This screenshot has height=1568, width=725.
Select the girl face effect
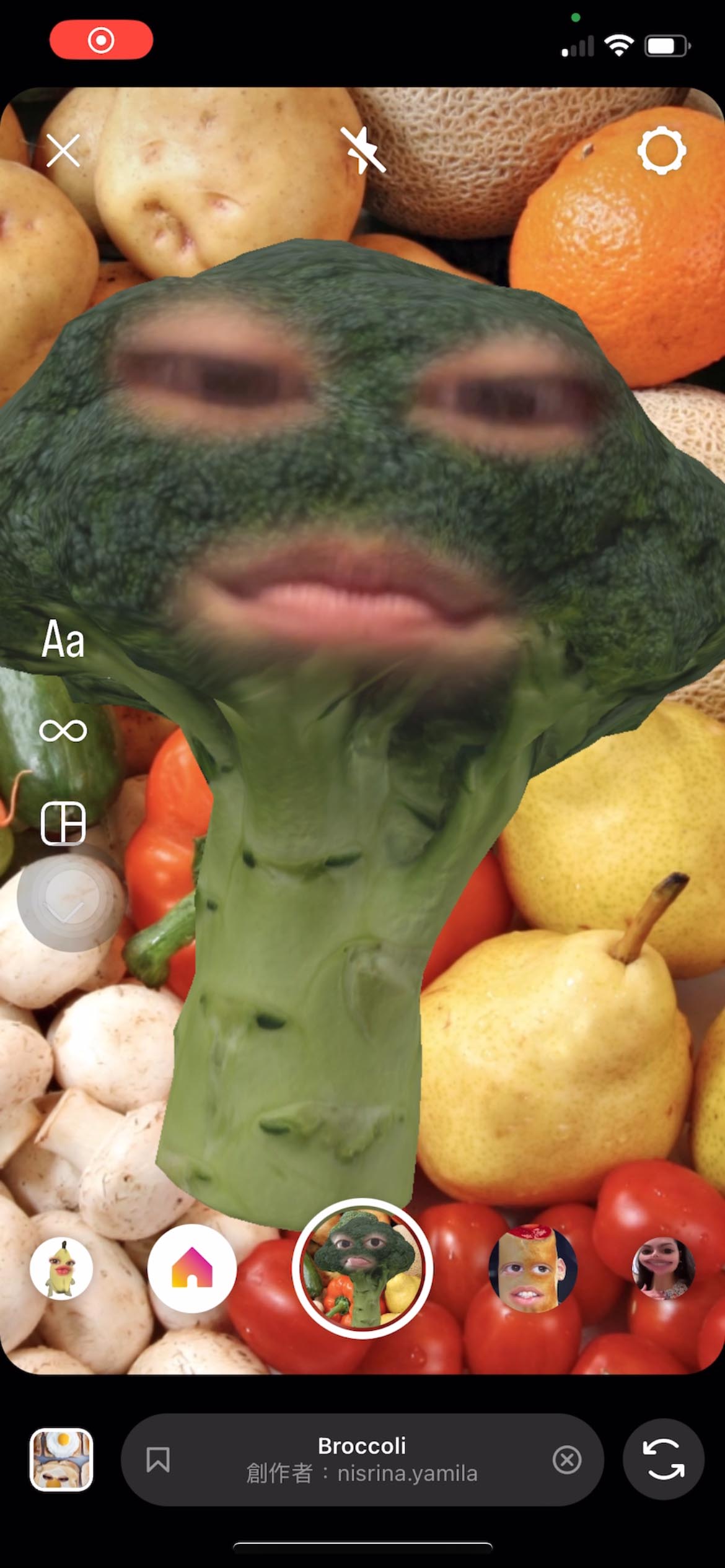[663, 1269]
